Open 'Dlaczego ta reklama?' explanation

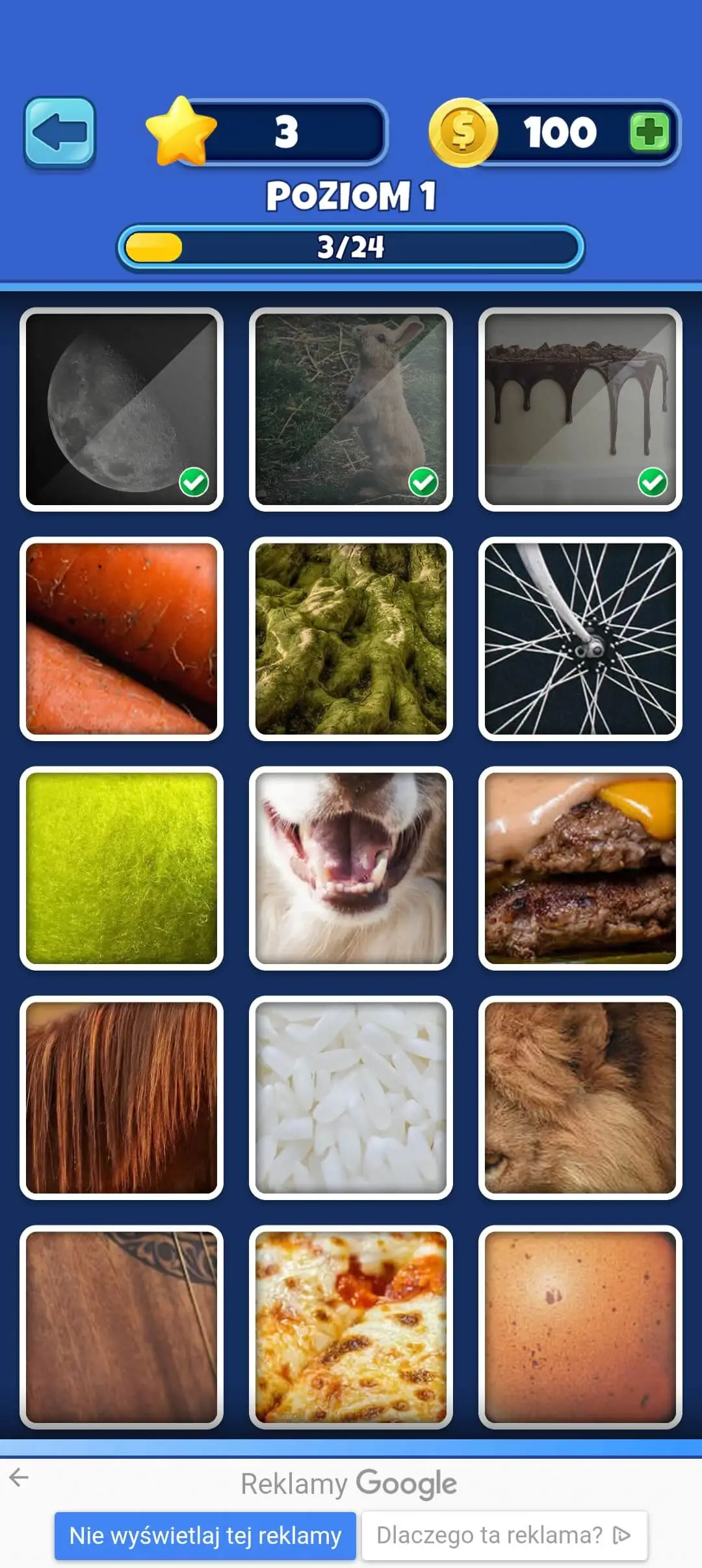tap(504, 1535)
